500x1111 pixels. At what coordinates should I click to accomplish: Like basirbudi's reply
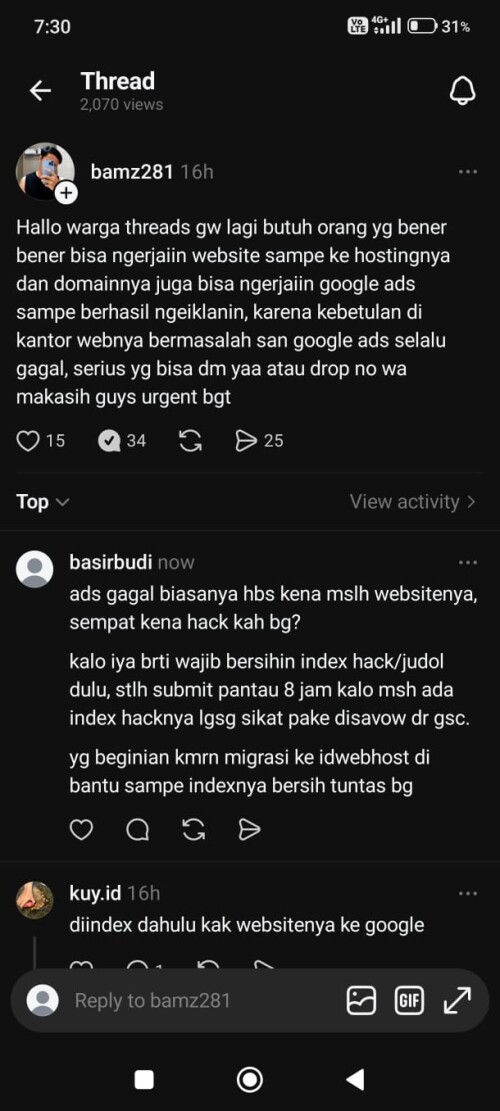(81, 829)
